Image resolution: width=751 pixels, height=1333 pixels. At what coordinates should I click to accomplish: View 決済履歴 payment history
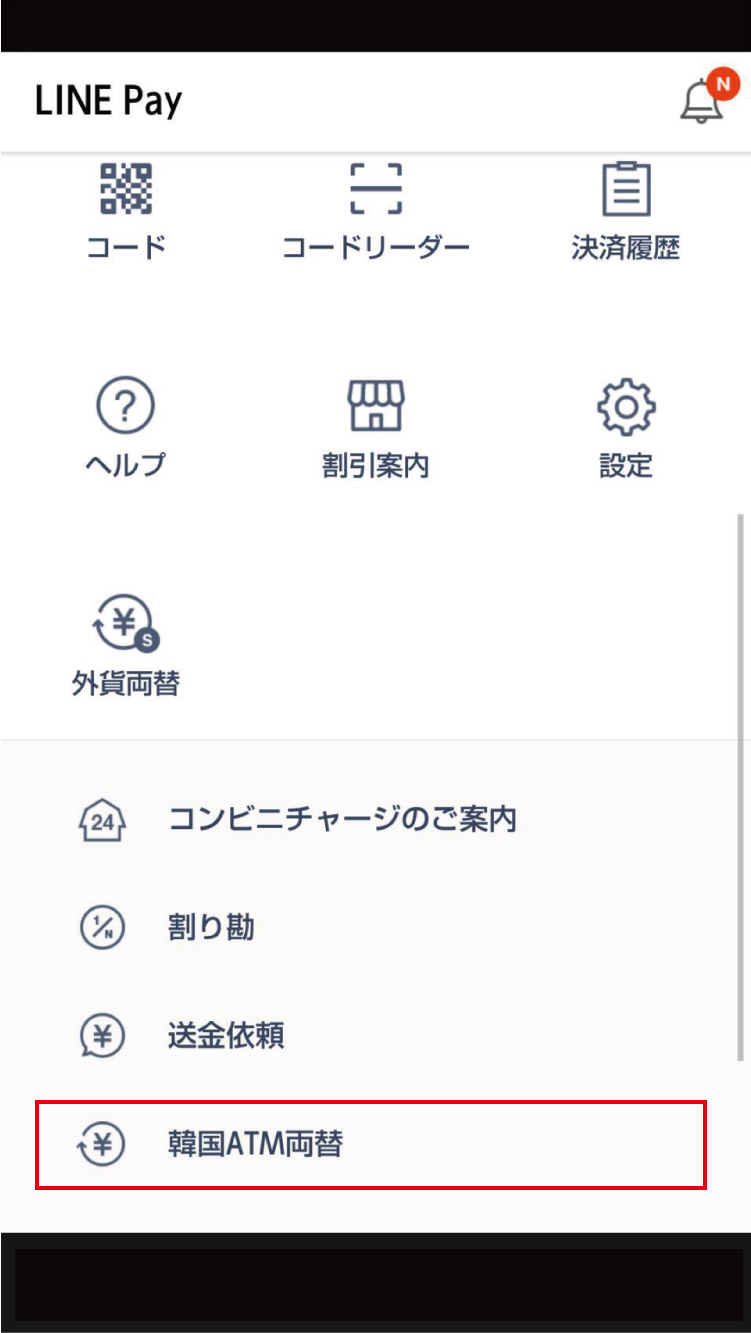click(x=626, y=210)
